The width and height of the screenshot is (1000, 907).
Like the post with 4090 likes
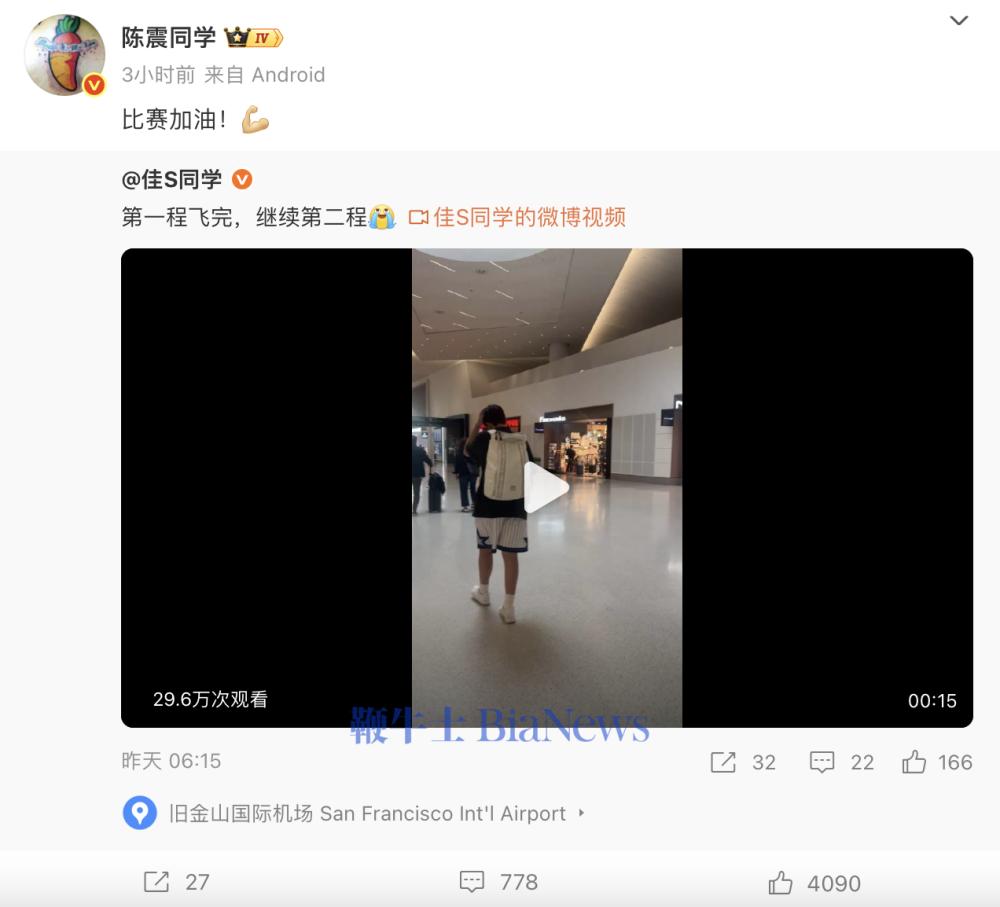point(814,883)
